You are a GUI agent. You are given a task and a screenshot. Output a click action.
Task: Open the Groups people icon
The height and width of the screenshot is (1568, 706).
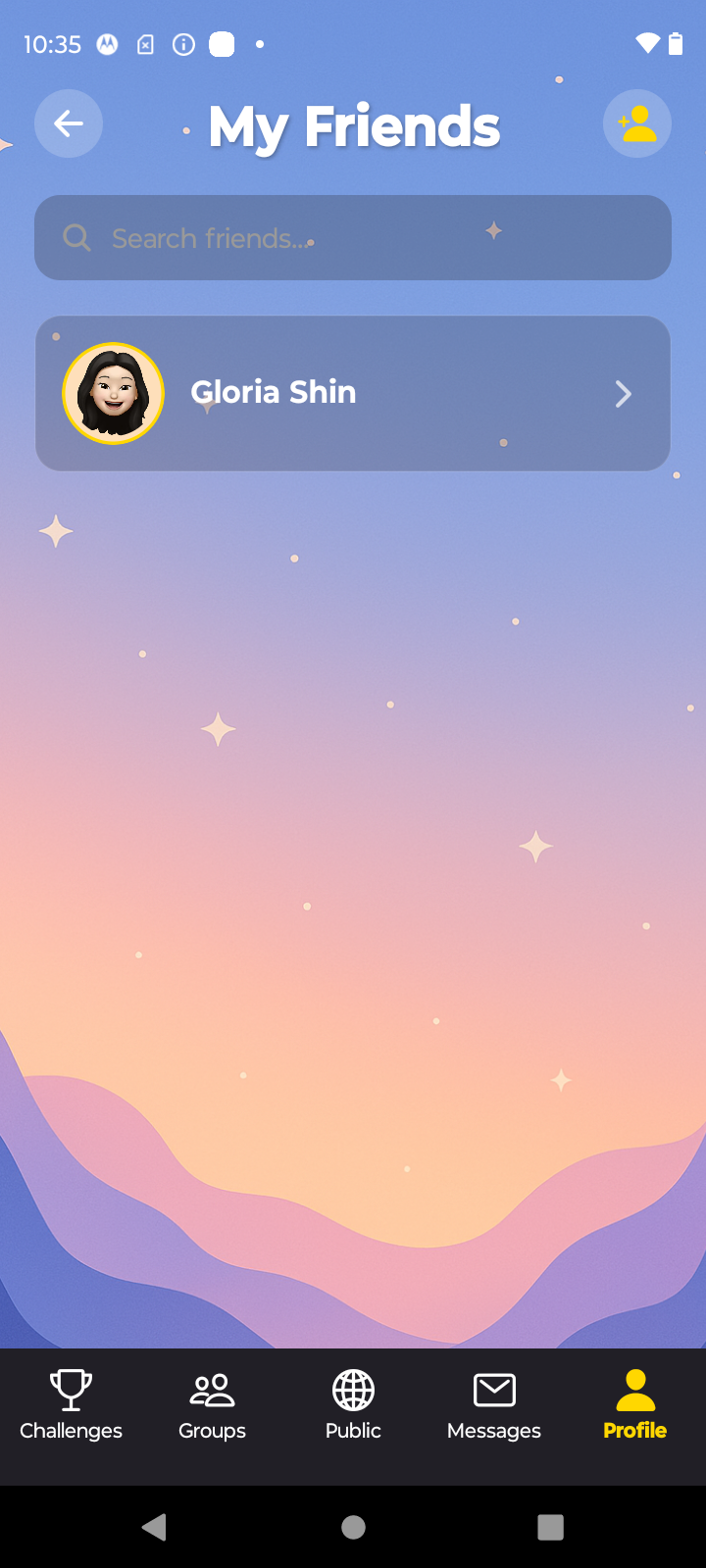tap(211, 1389)
